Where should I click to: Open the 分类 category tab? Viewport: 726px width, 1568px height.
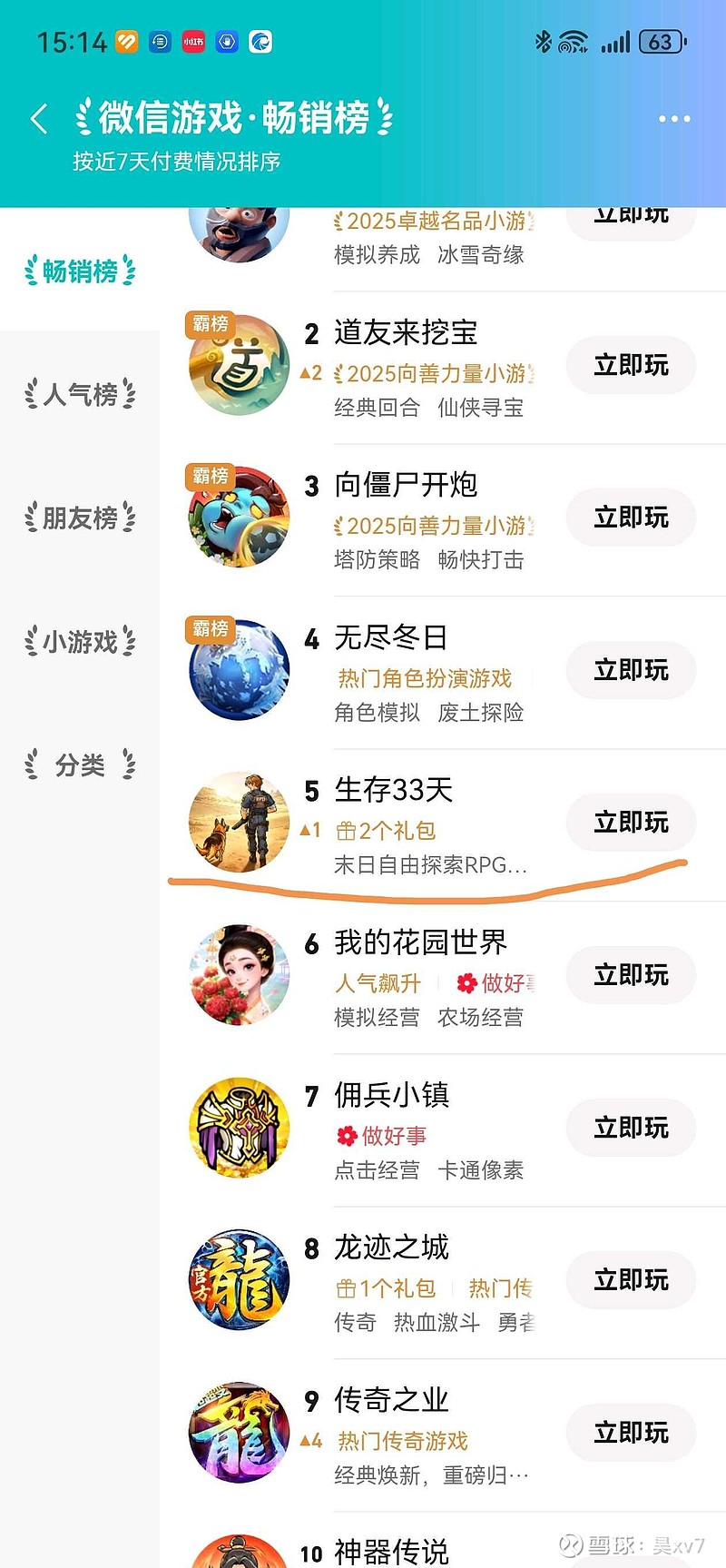tap(80, 765)
